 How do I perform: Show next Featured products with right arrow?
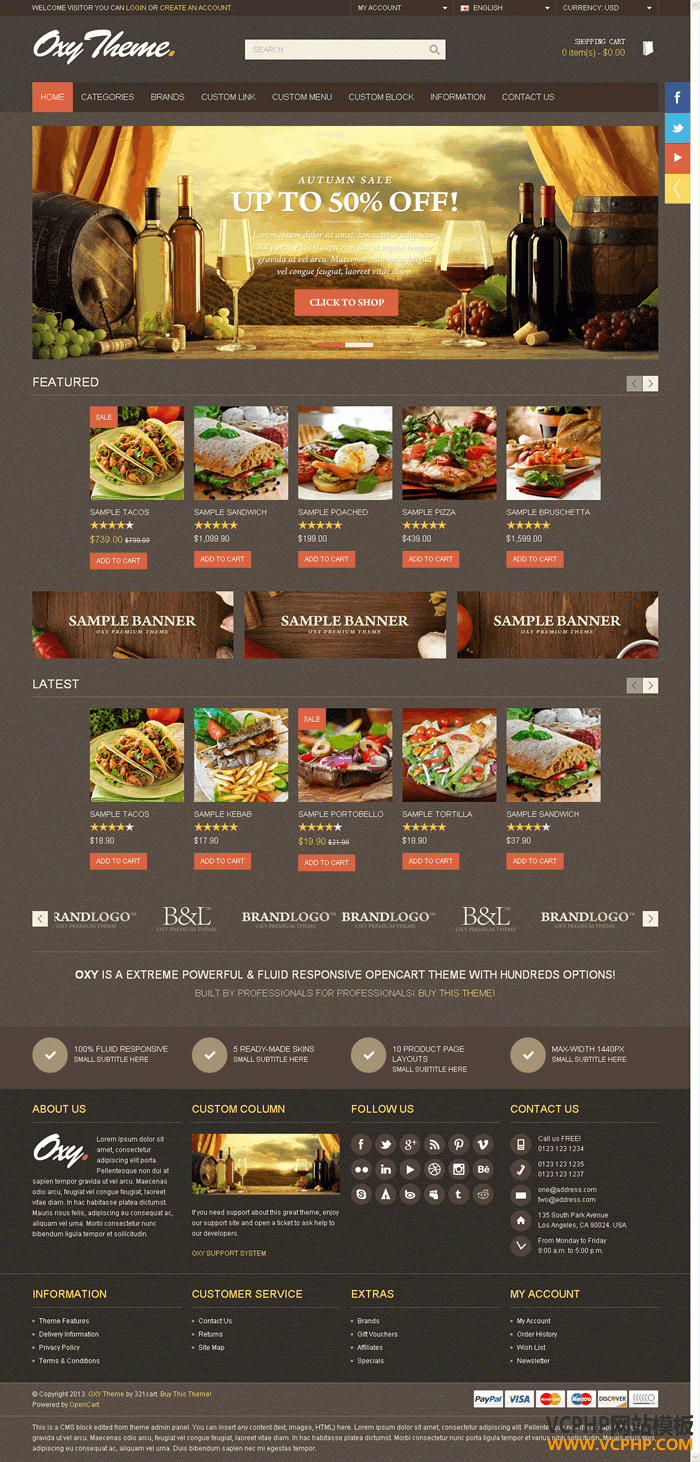coord(651,383)
